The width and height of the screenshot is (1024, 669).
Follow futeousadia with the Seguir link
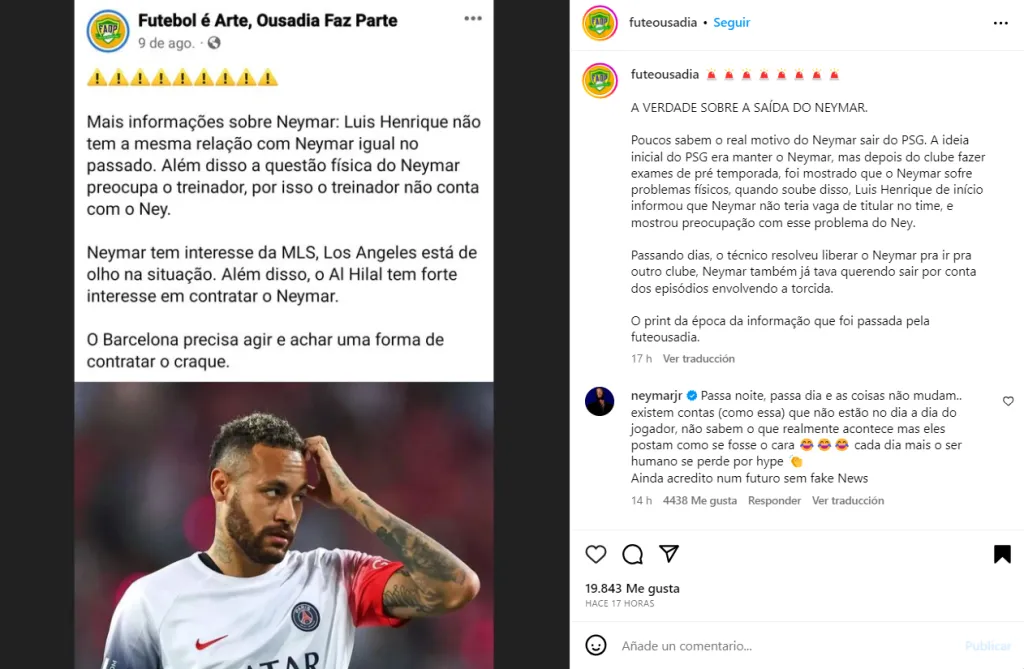[x=731, y=23]
